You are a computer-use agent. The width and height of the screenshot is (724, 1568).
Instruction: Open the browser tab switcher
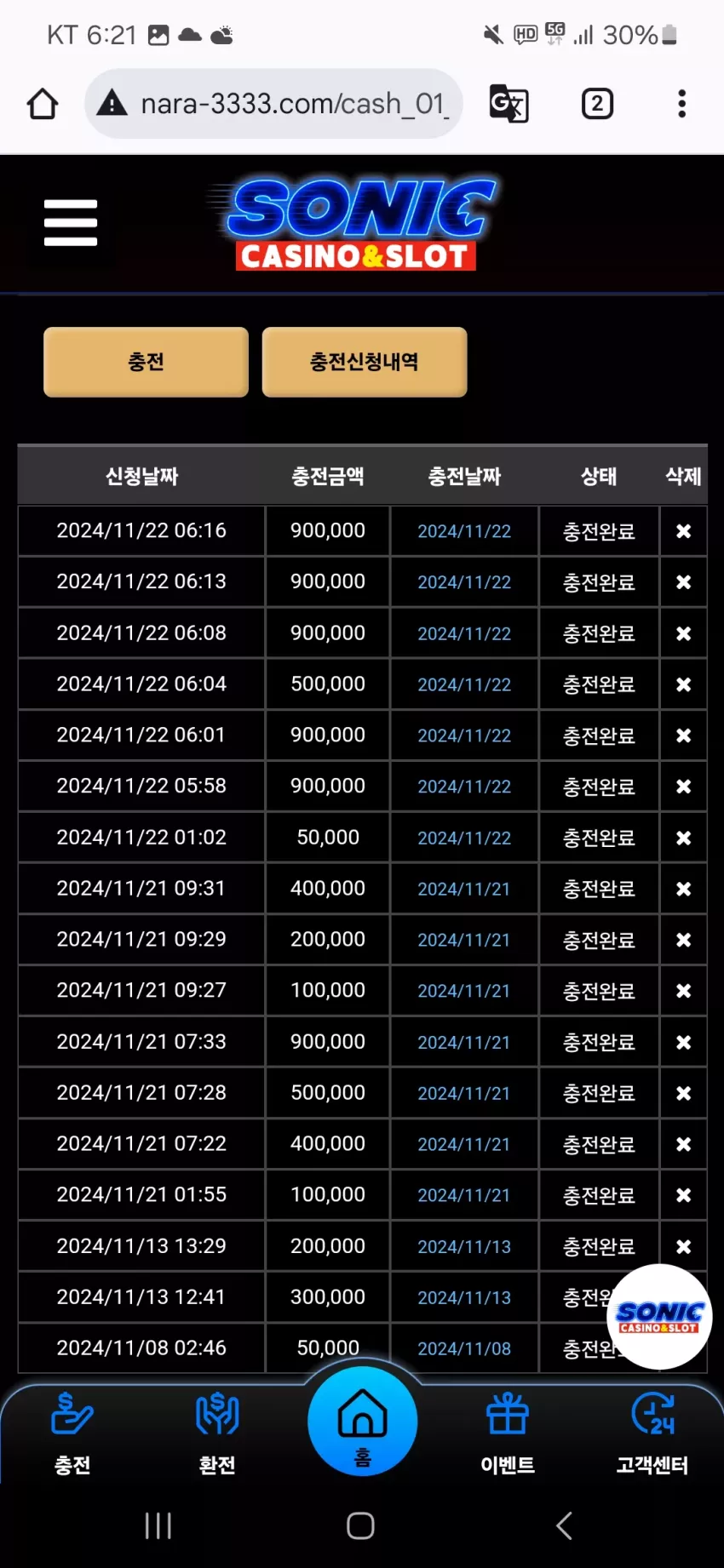[597, 104]
